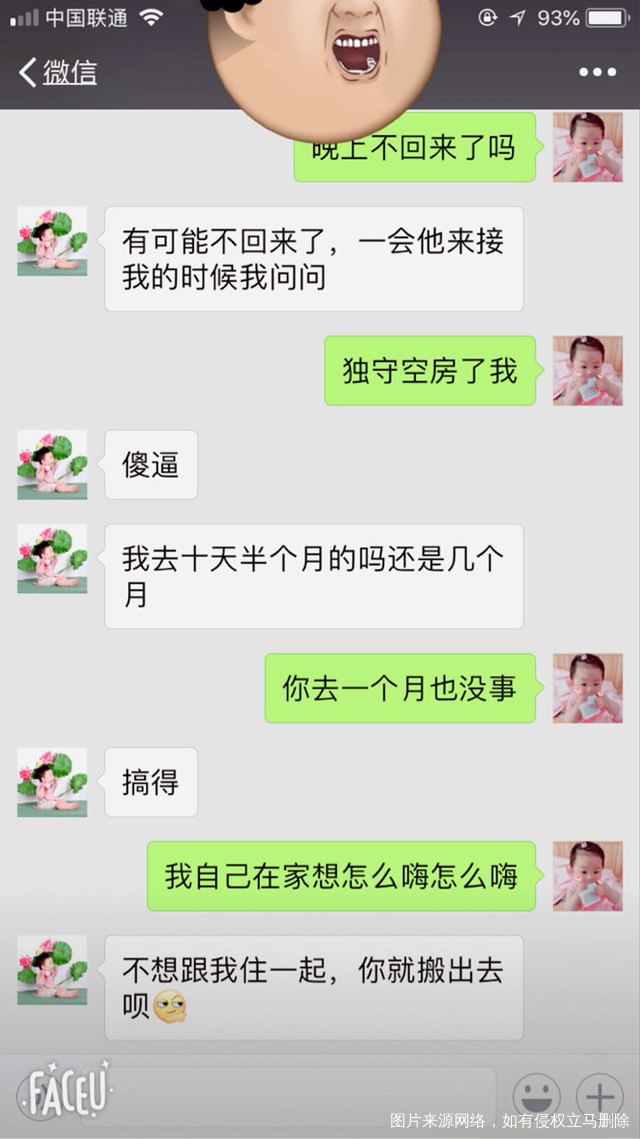Screen dimensions: 640x1139
Task: View own avatar next to 你去一个月也没事
Action: tap(587, 688)
